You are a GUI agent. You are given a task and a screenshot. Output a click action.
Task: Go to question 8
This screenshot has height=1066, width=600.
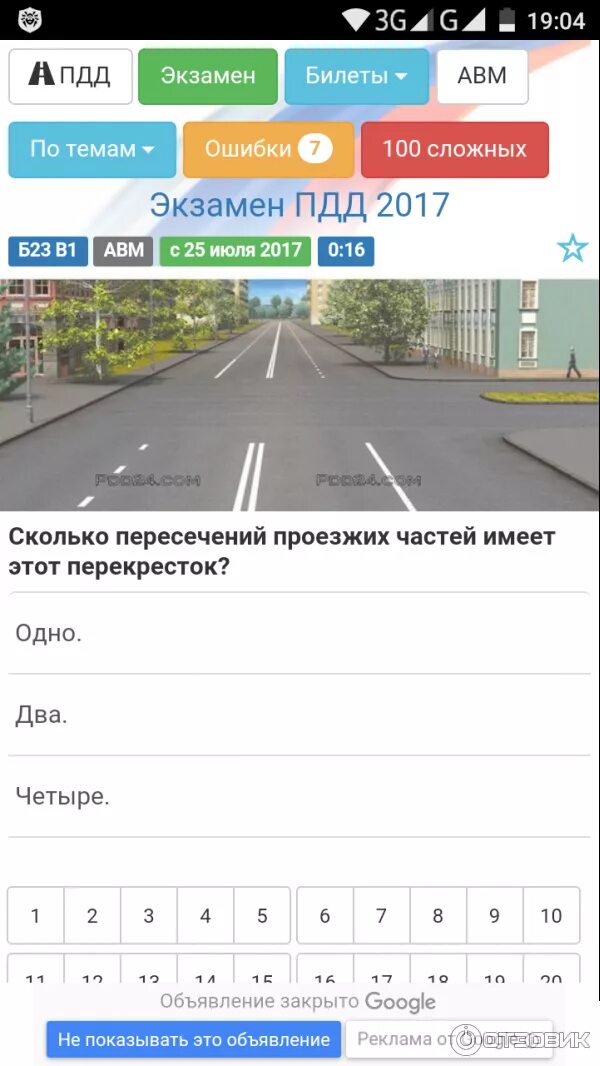[x=438, y=916]
